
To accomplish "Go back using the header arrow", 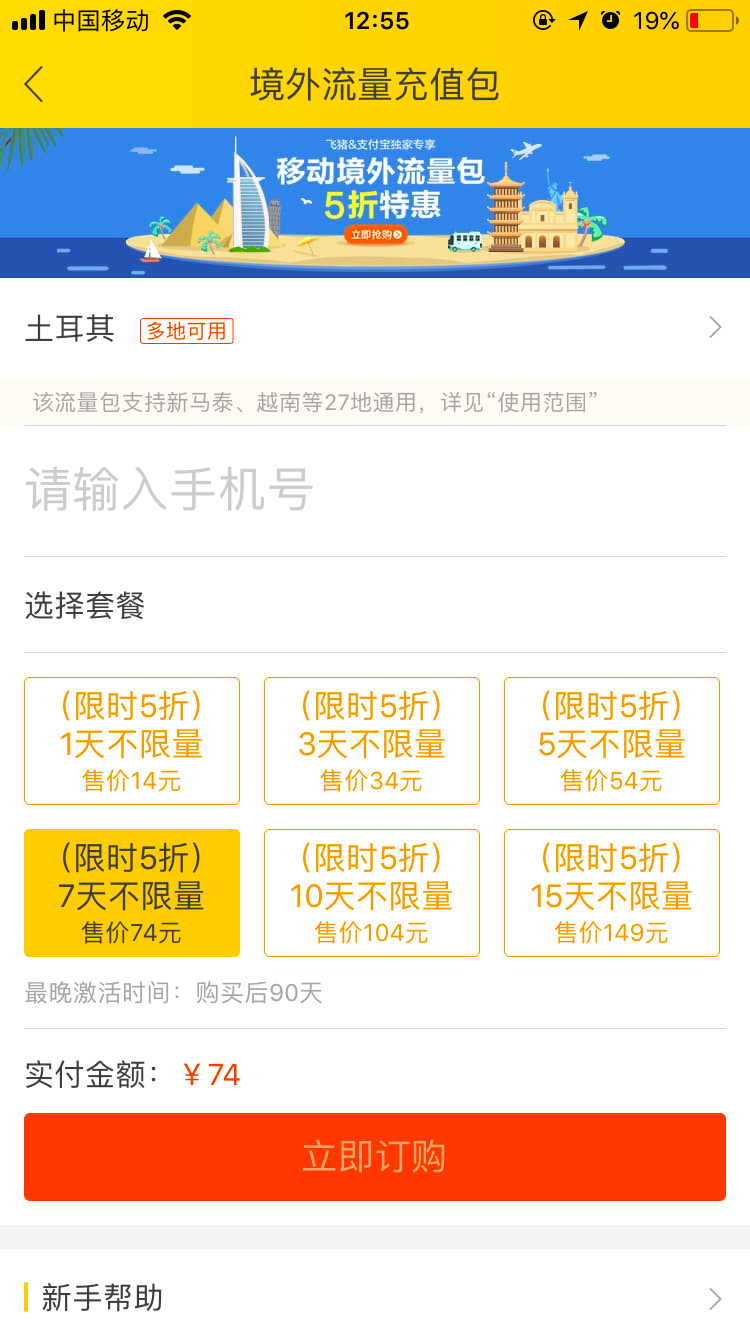I will click(35, 85).
